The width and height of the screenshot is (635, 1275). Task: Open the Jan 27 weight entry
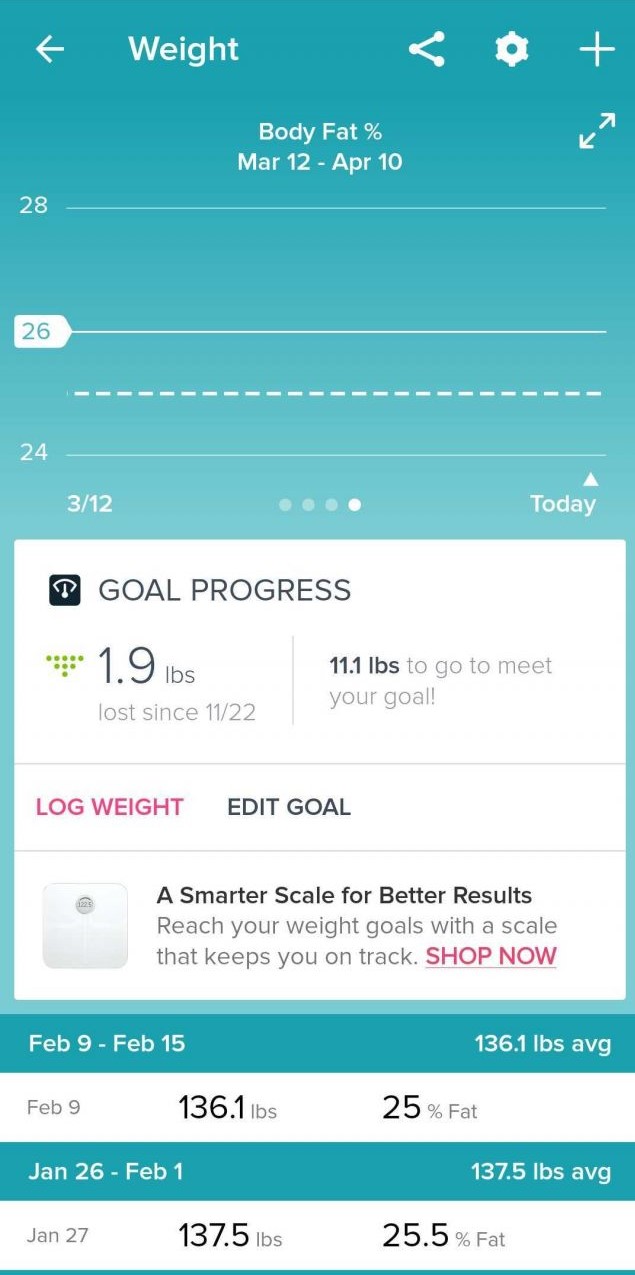point(317,1235)
